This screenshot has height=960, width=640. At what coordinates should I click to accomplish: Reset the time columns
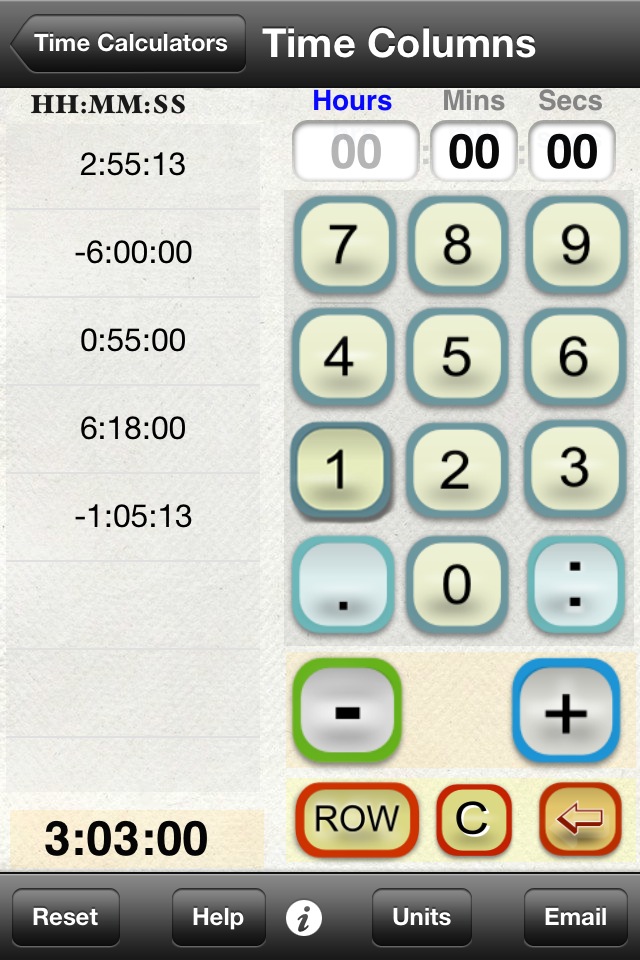66,917
